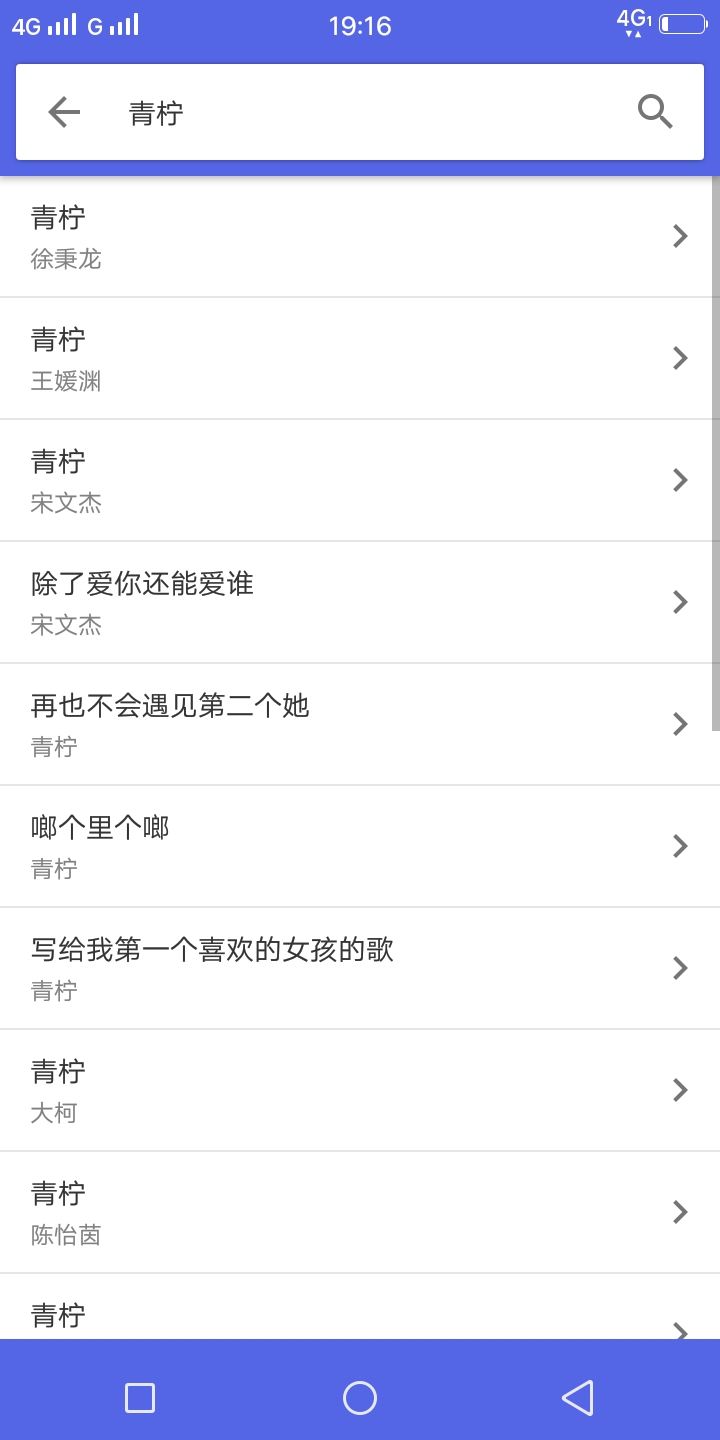
Task: Tap the system home button
Action: coord(360,1397)
